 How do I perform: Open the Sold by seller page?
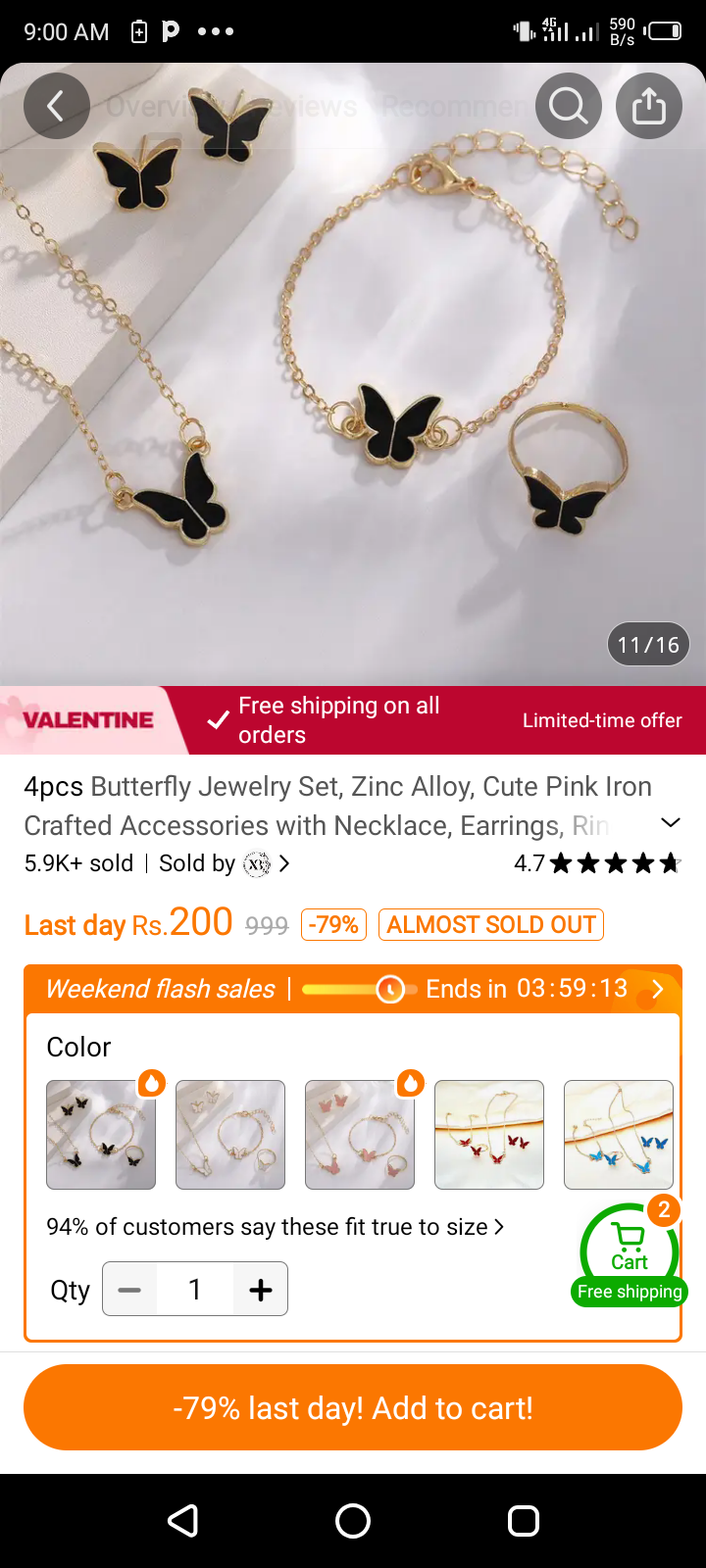[x=226, y=863]
